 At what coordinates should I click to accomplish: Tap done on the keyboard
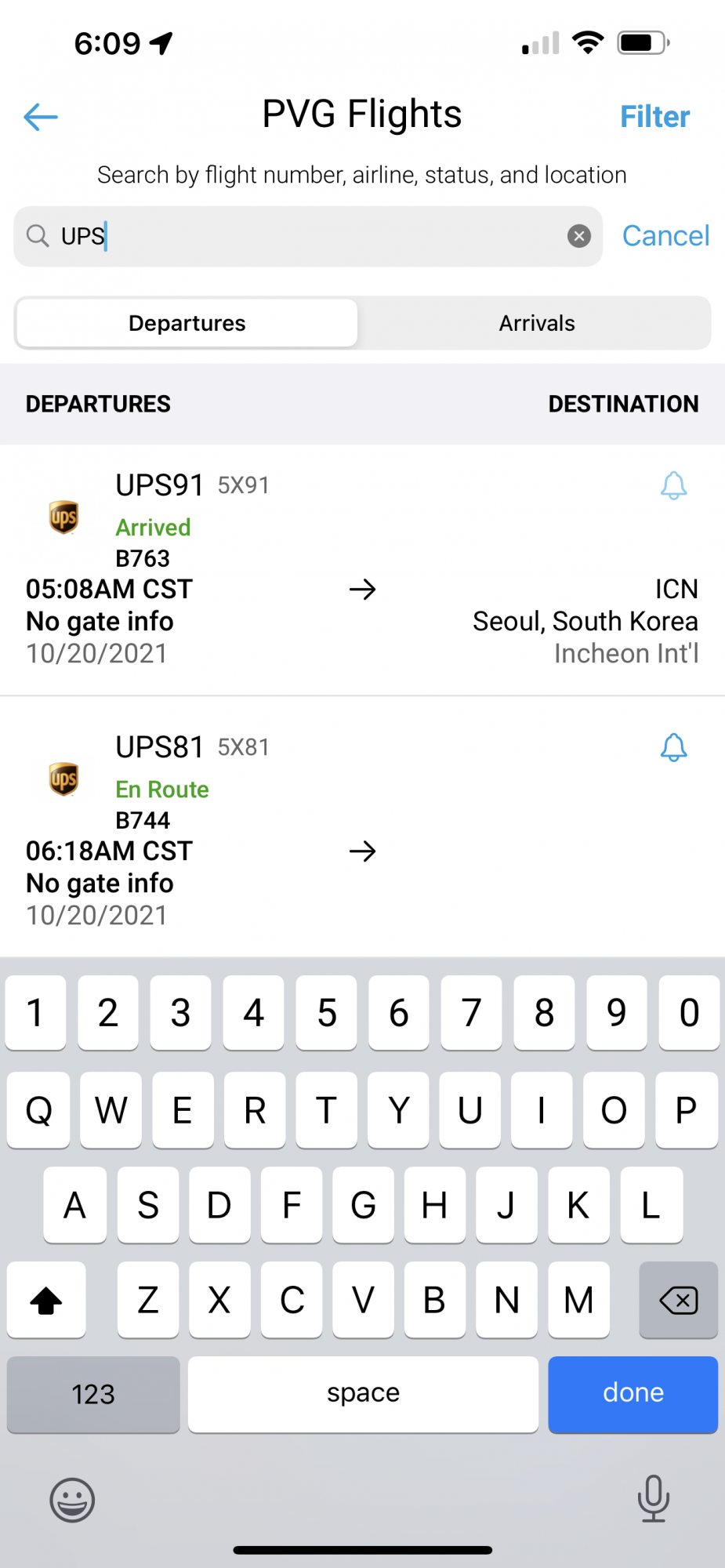coord(633,1393)
